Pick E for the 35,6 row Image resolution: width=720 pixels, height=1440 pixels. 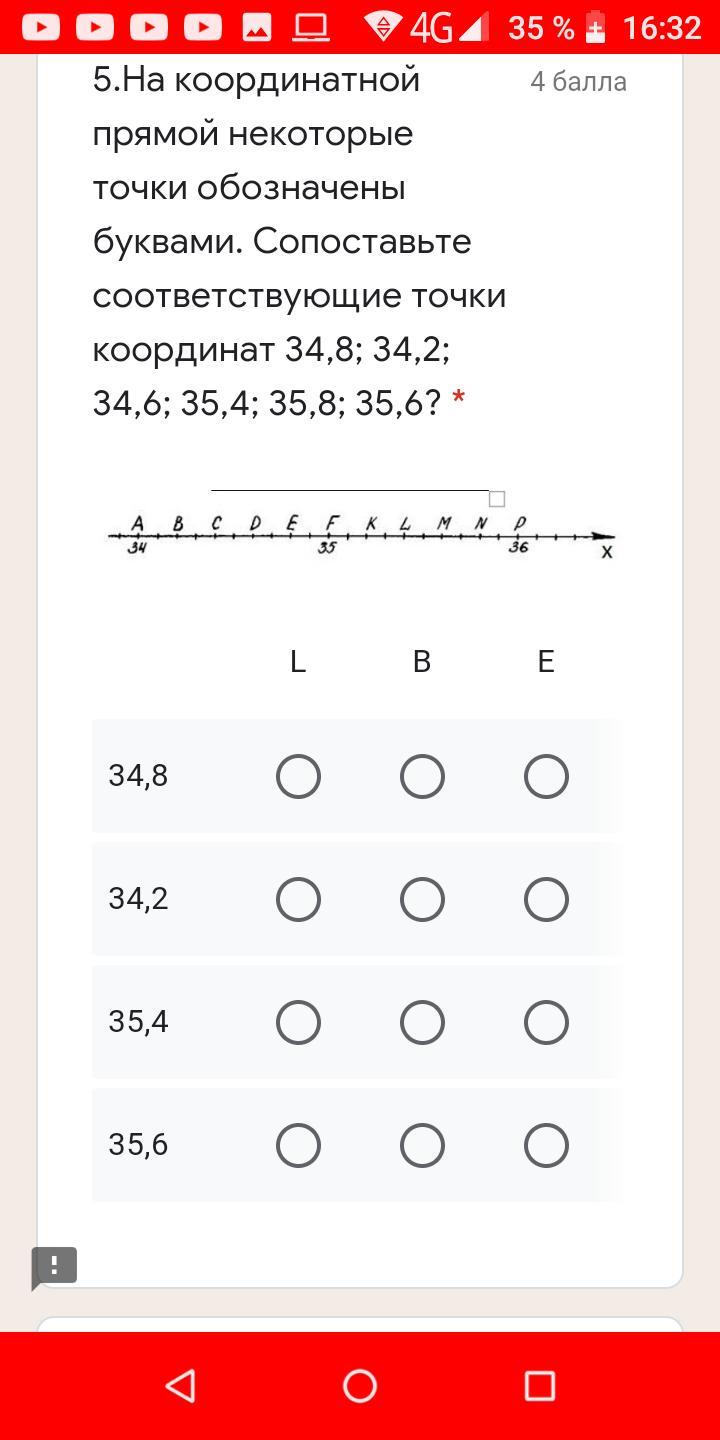click(546, 1145)
